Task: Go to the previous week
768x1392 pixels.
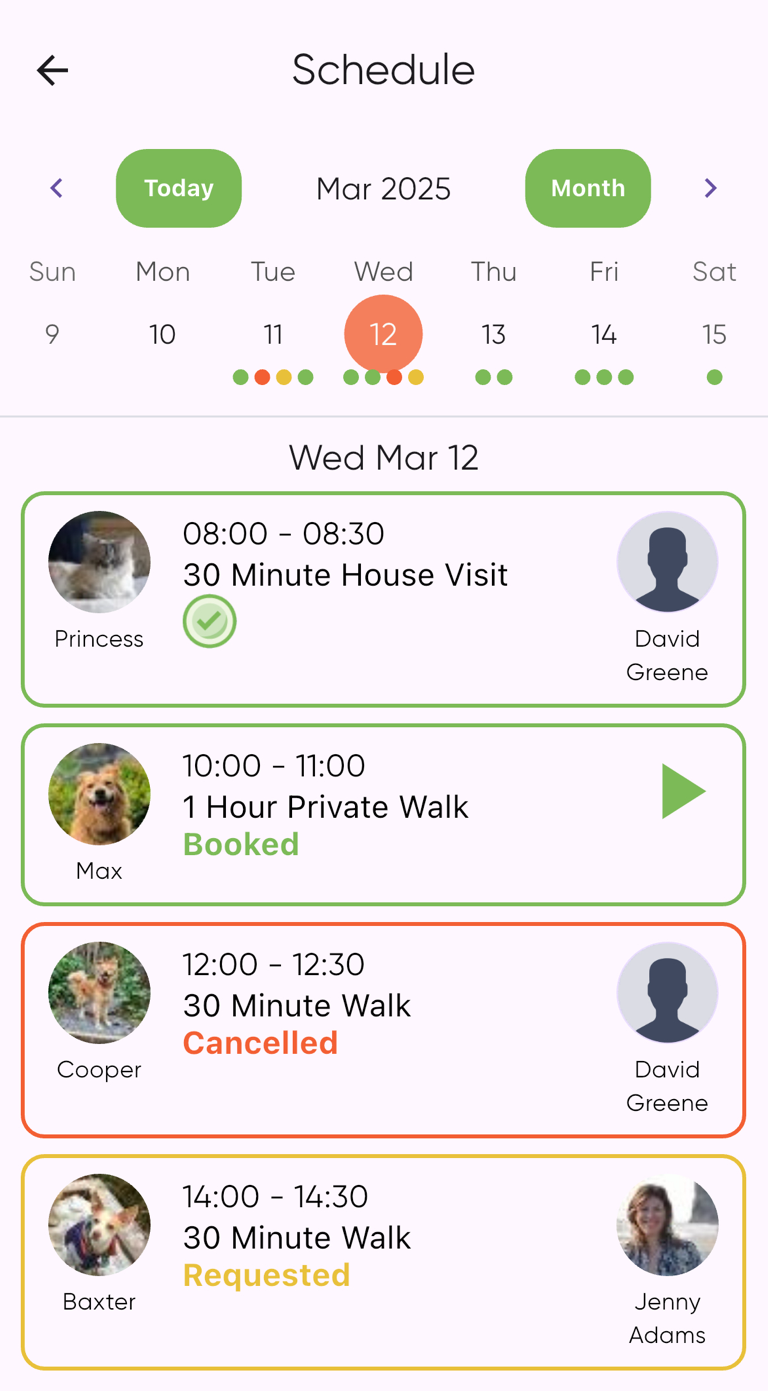Action: pos(57,188)
